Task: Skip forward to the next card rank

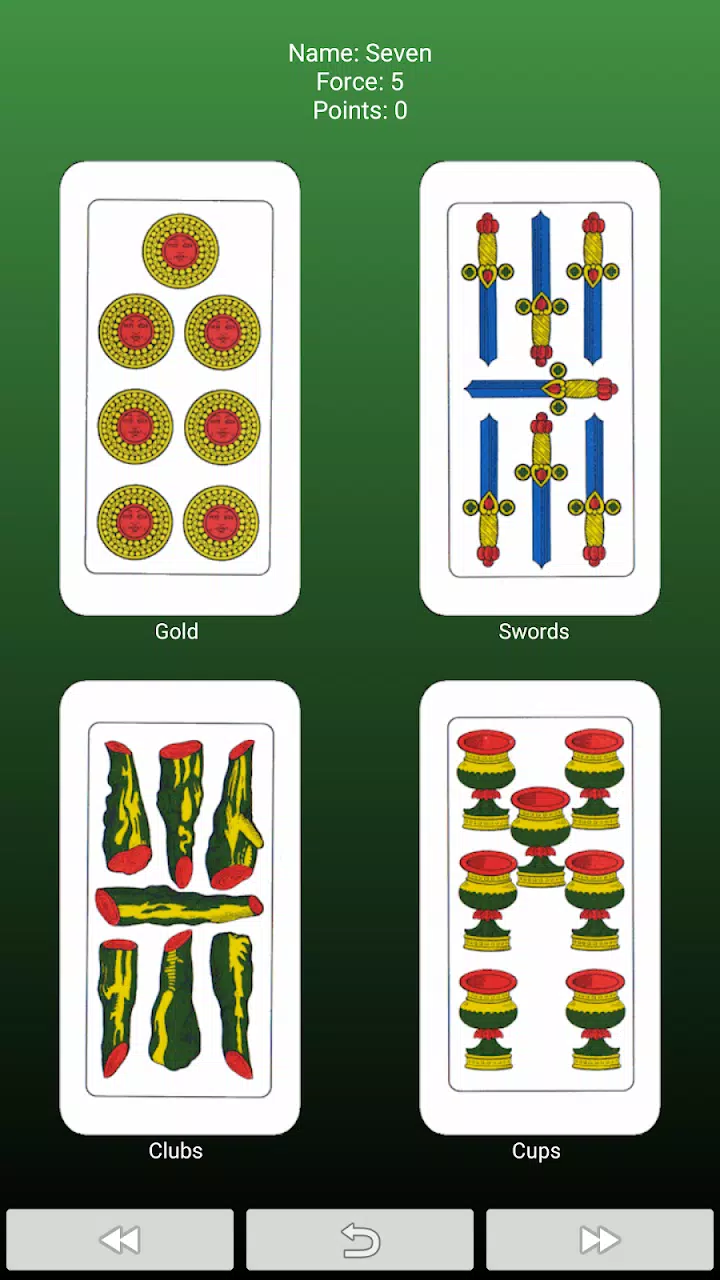Action: pyautogui.click(x=600, y=1240)
